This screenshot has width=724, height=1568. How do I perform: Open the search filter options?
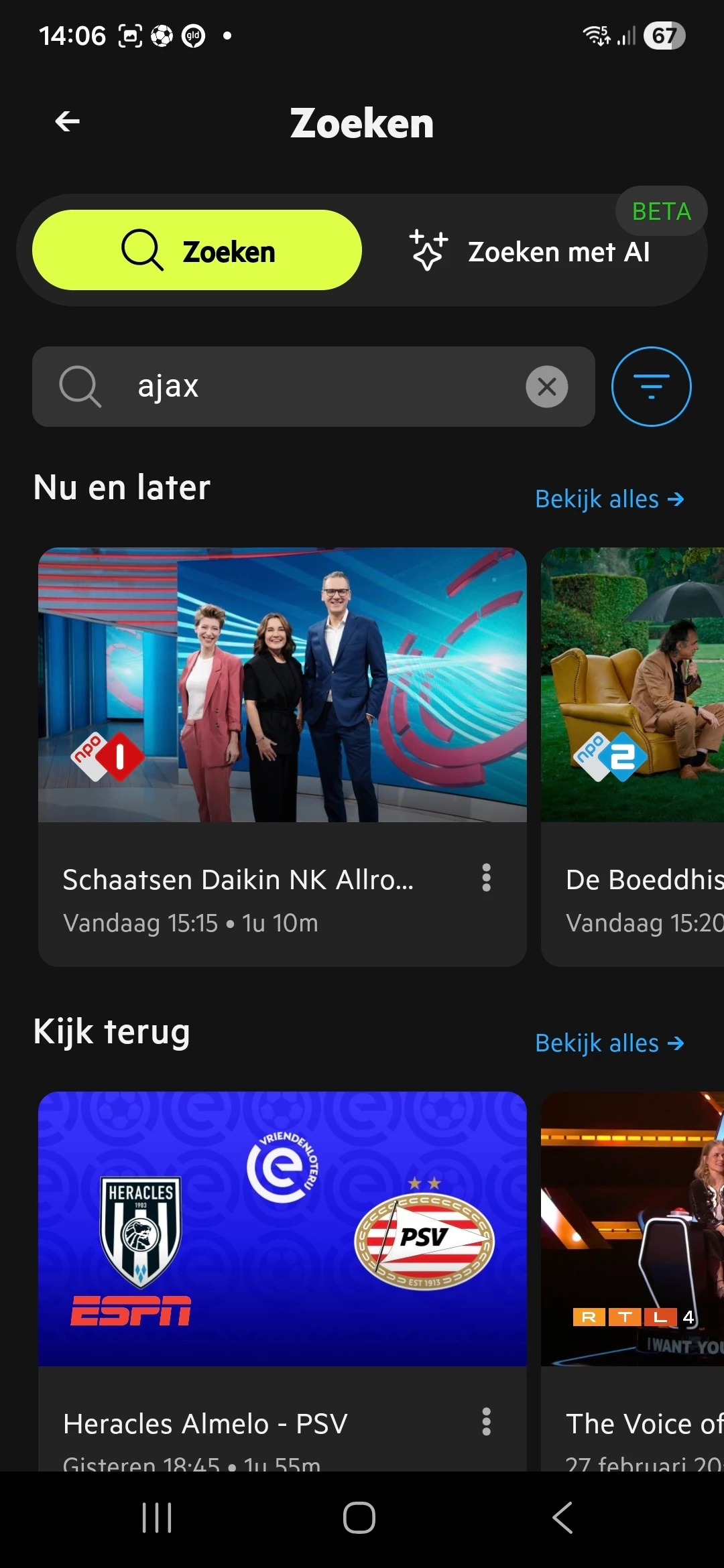651,387
